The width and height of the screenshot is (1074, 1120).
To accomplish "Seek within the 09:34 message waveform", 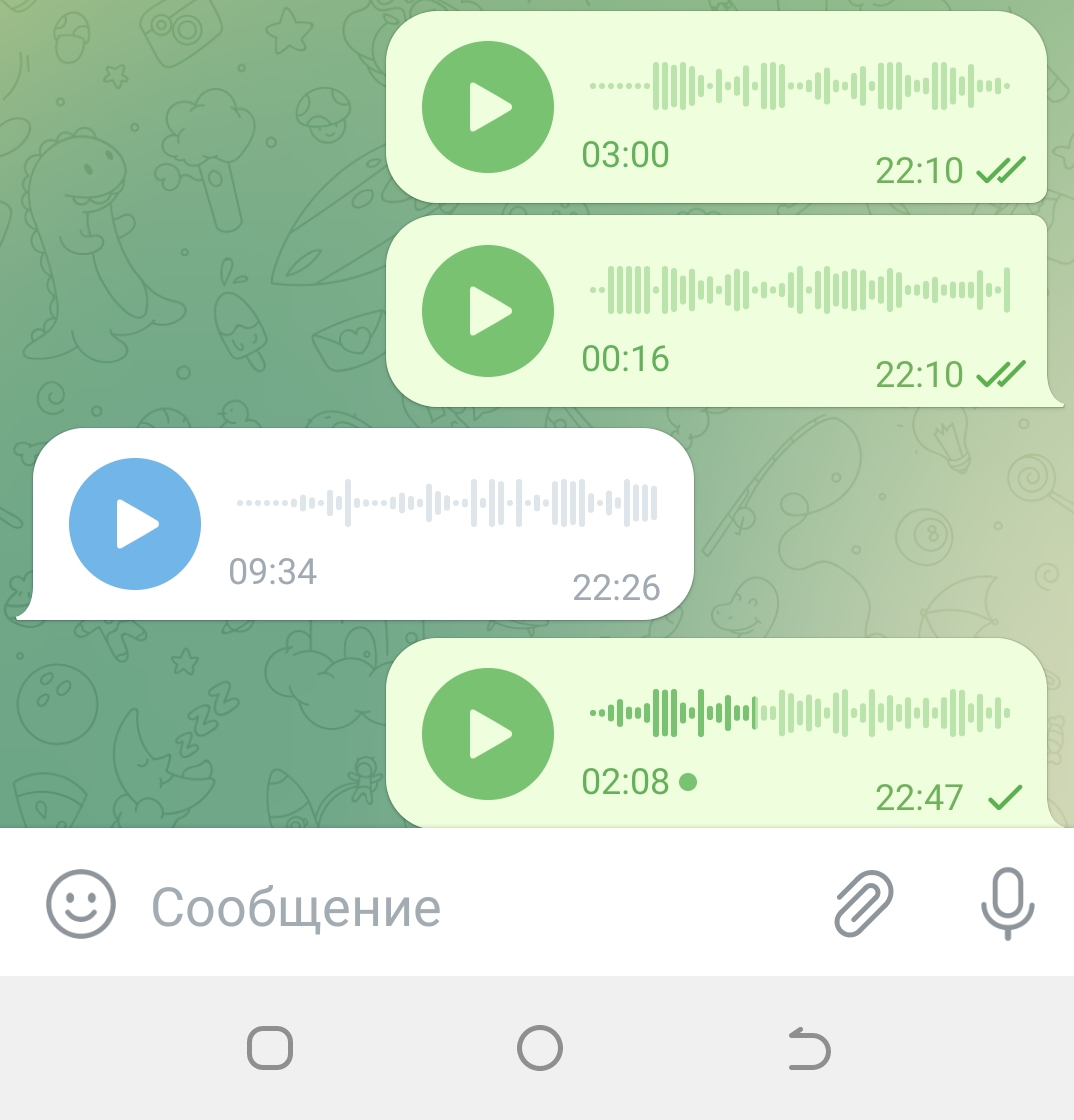I will 447,503.
